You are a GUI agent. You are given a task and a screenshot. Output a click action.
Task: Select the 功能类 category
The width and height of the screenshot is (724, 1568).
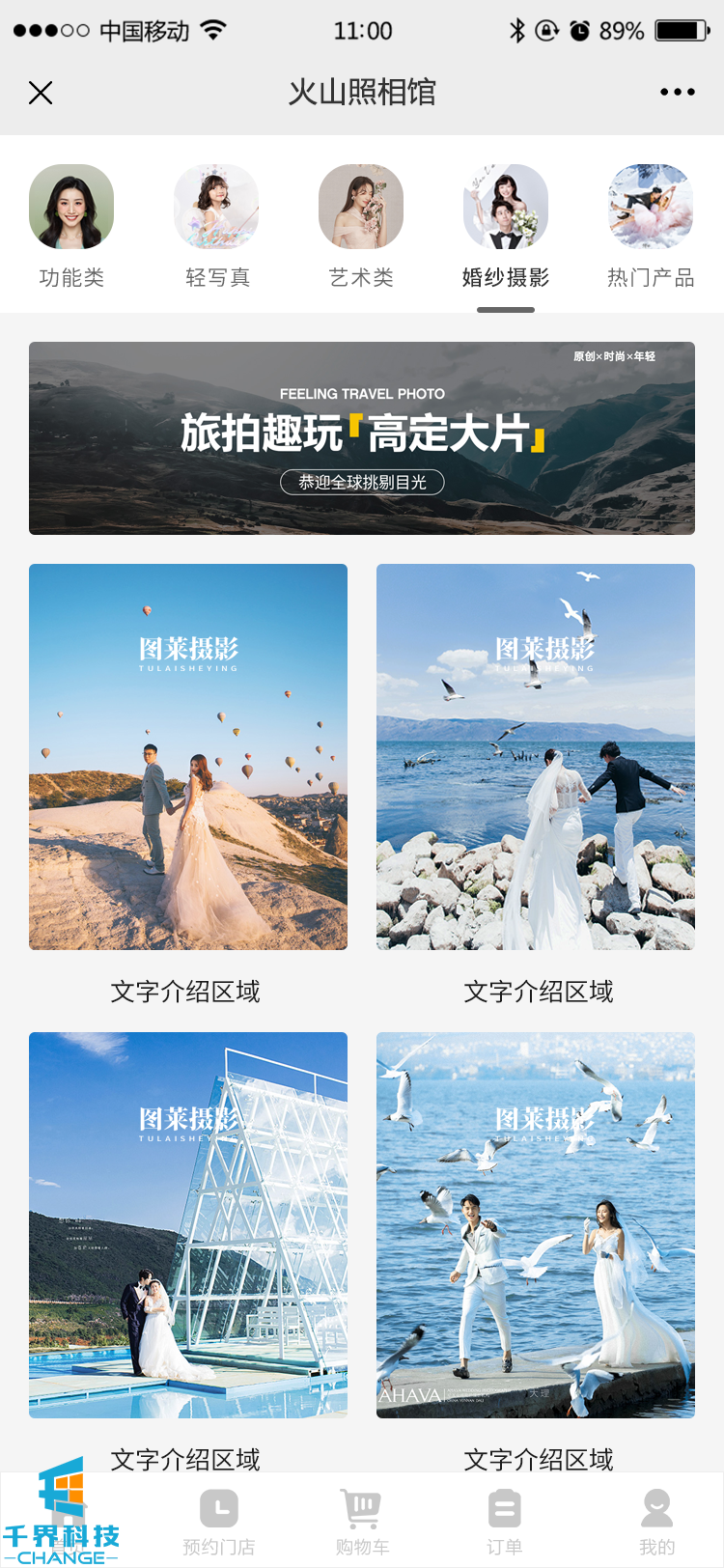click(x=71, y=226)
